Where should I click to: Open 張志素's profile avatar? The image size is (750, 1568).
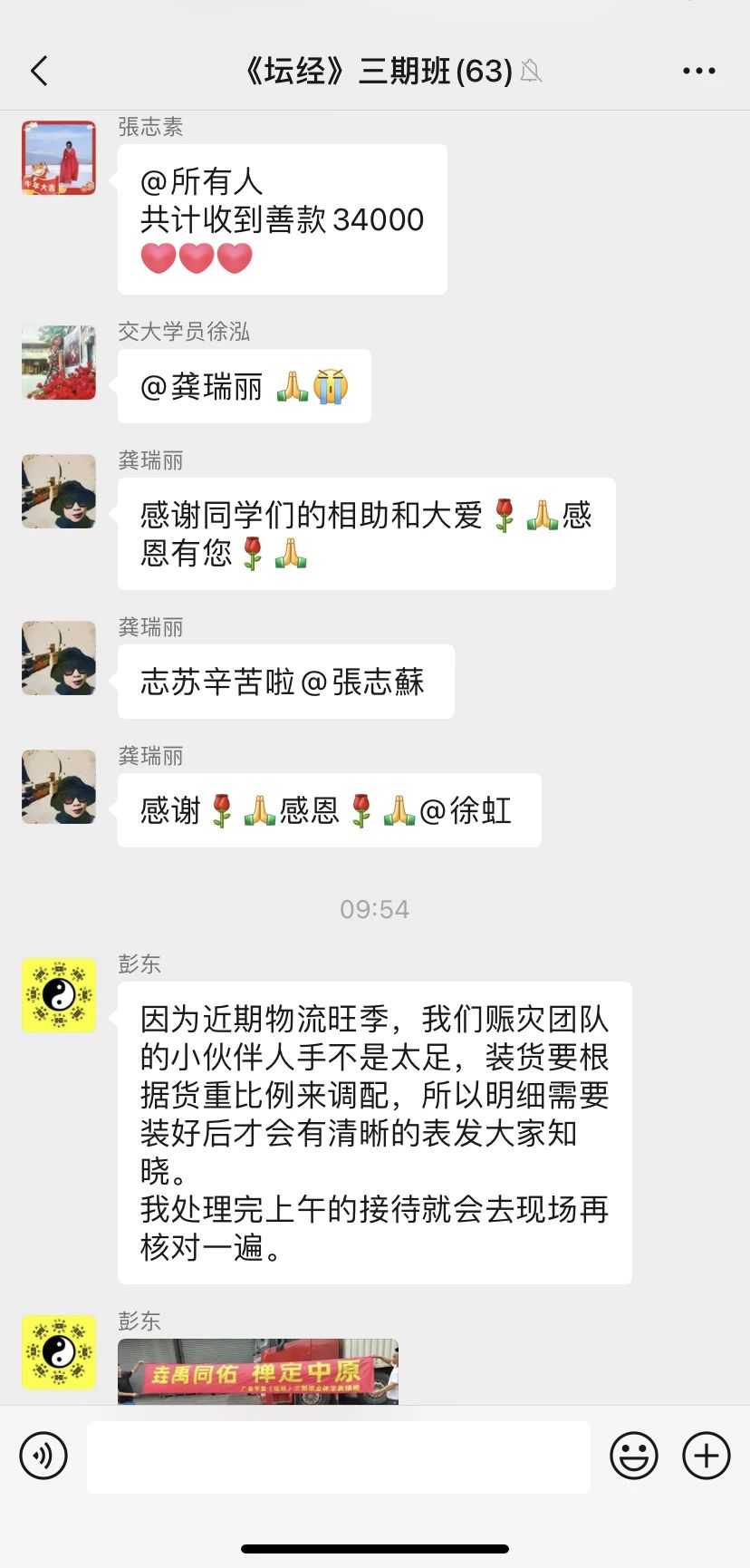click(x=59, y=158)
